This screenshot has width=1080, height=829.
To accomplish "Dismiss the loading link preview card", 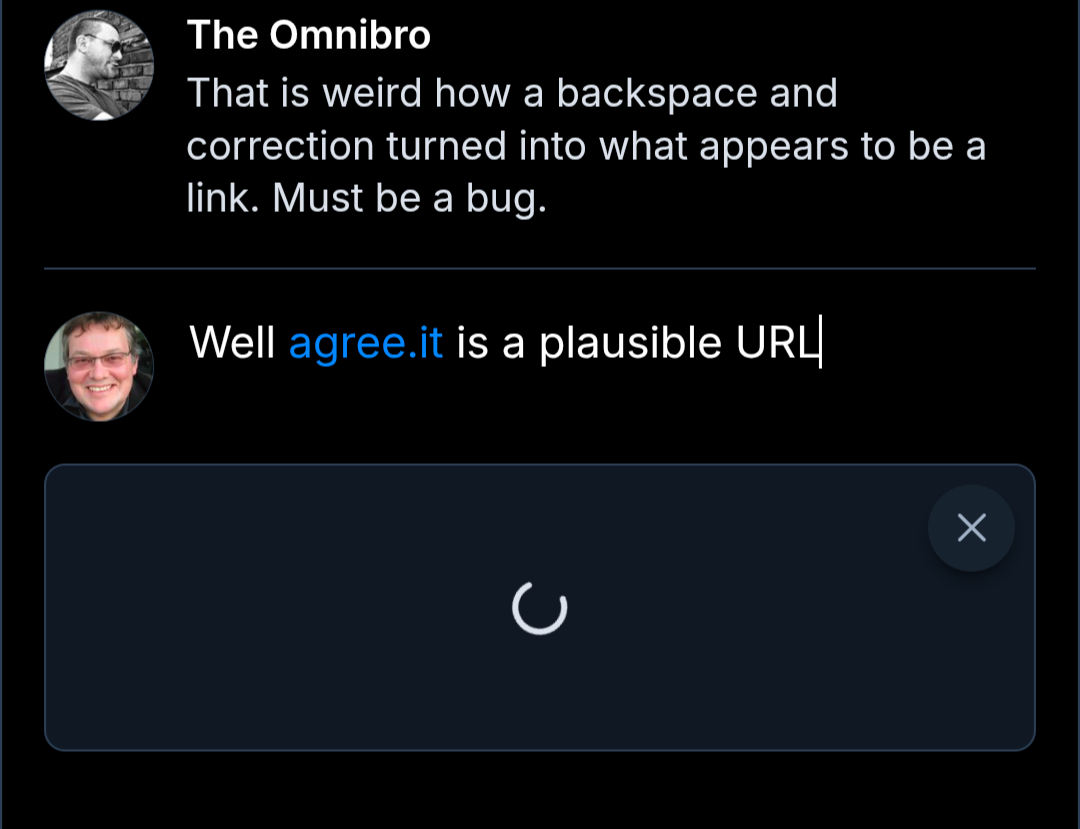I will [x=971, y=528].
